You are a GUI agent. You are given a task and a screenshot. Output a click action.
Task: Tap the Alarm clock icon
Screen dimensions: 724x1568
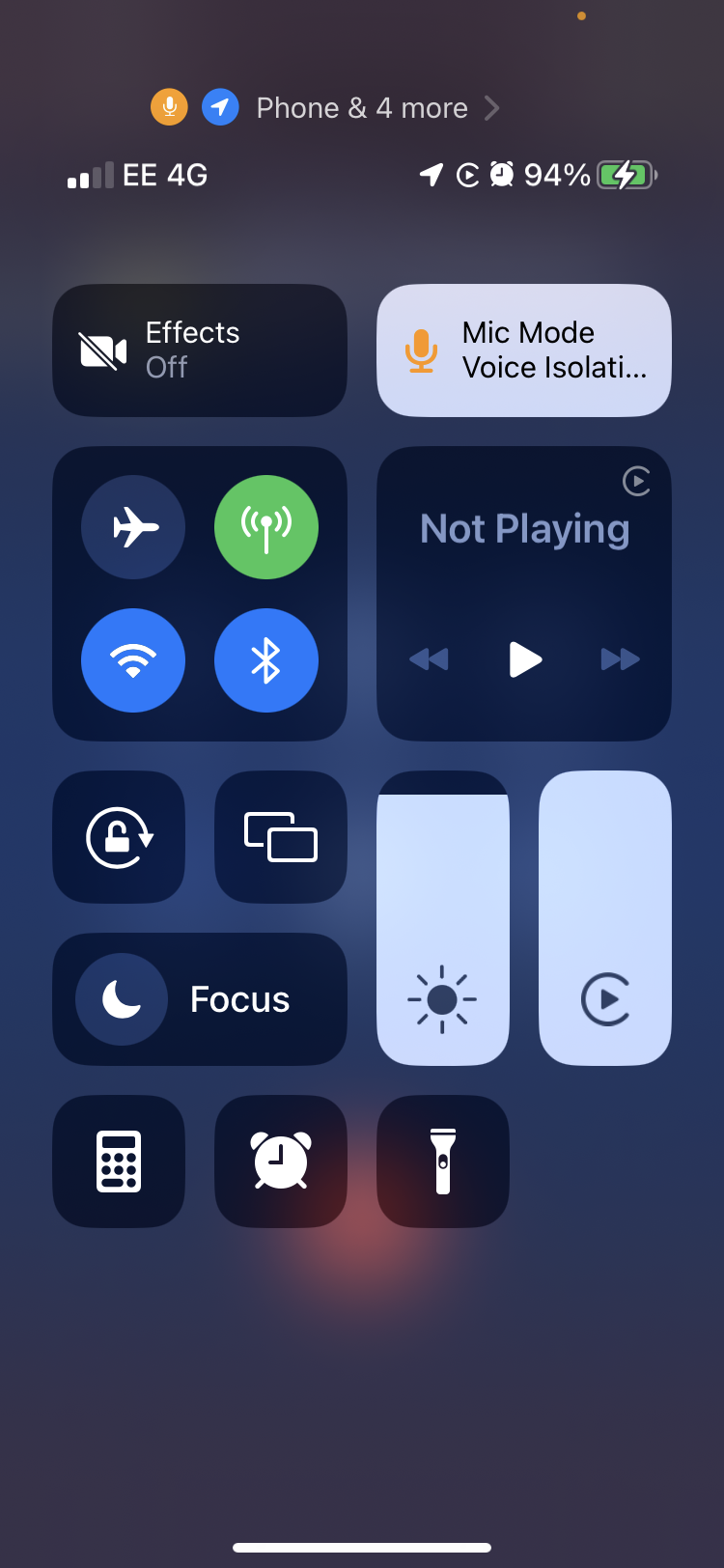280,1161
